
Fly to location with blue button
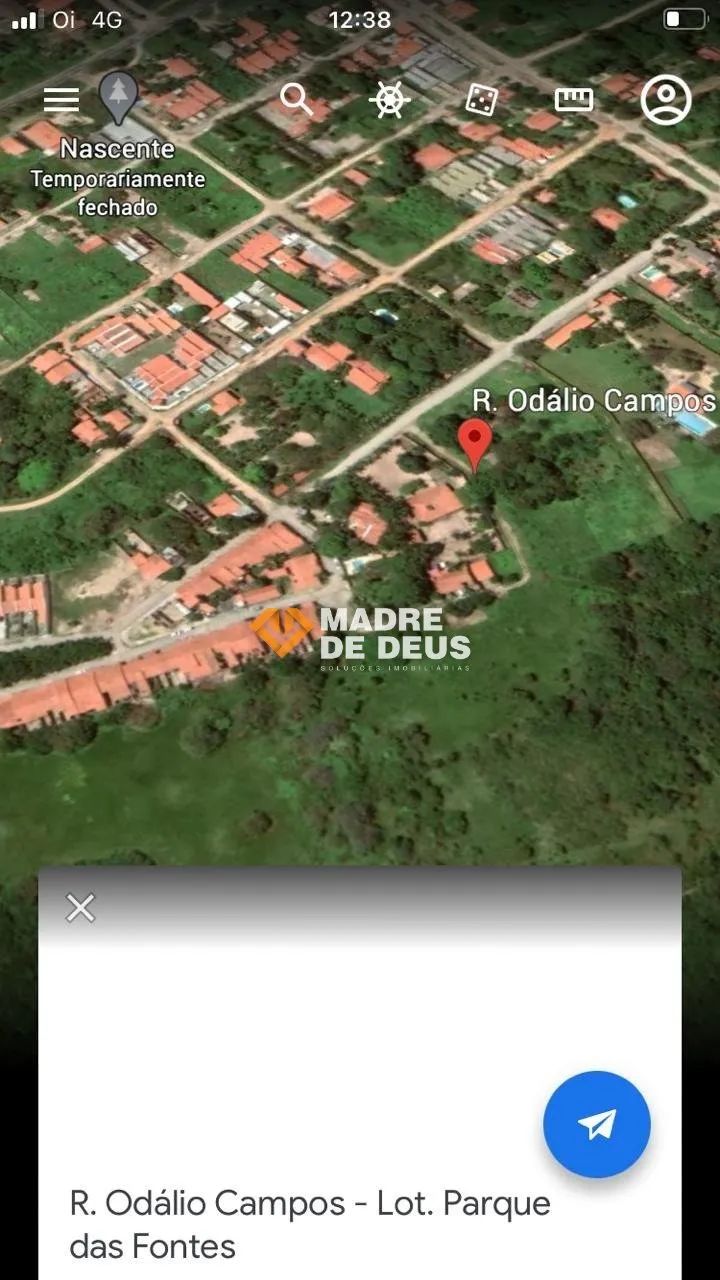[x=597, y=1124]
